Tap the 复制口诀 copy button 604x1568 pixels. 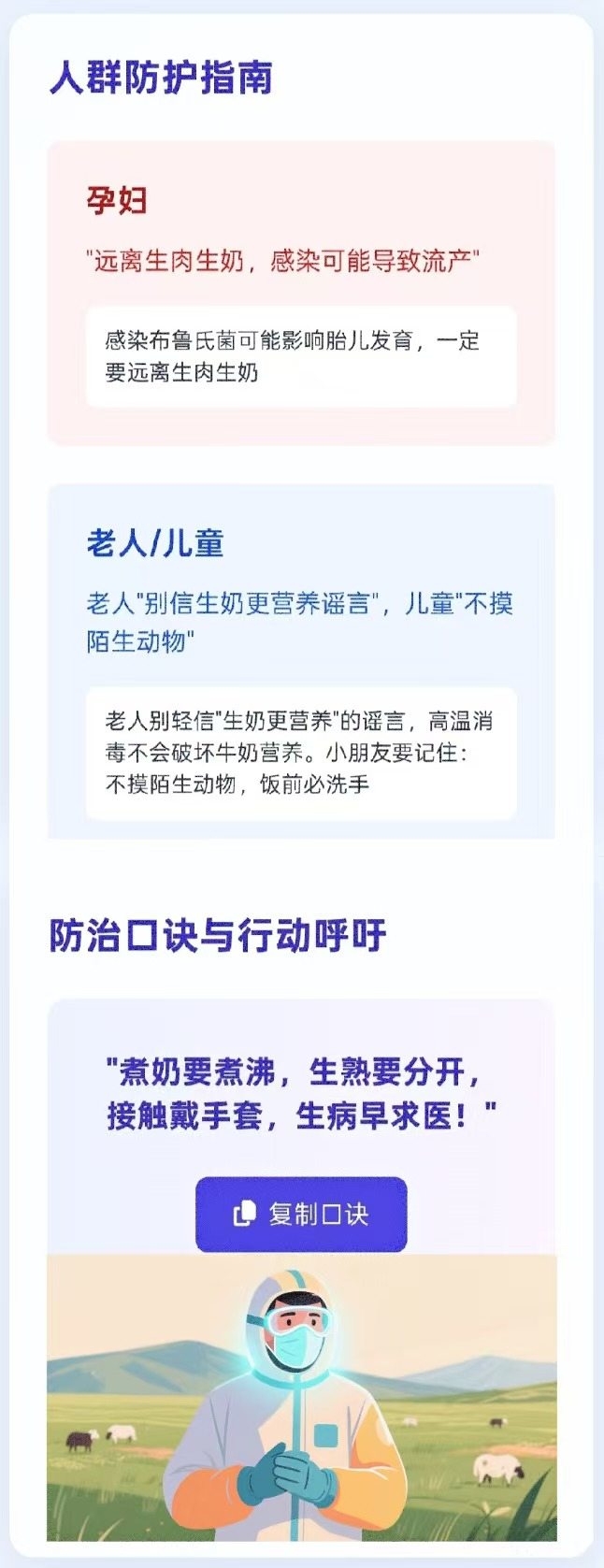click(x=301, y=1214)
